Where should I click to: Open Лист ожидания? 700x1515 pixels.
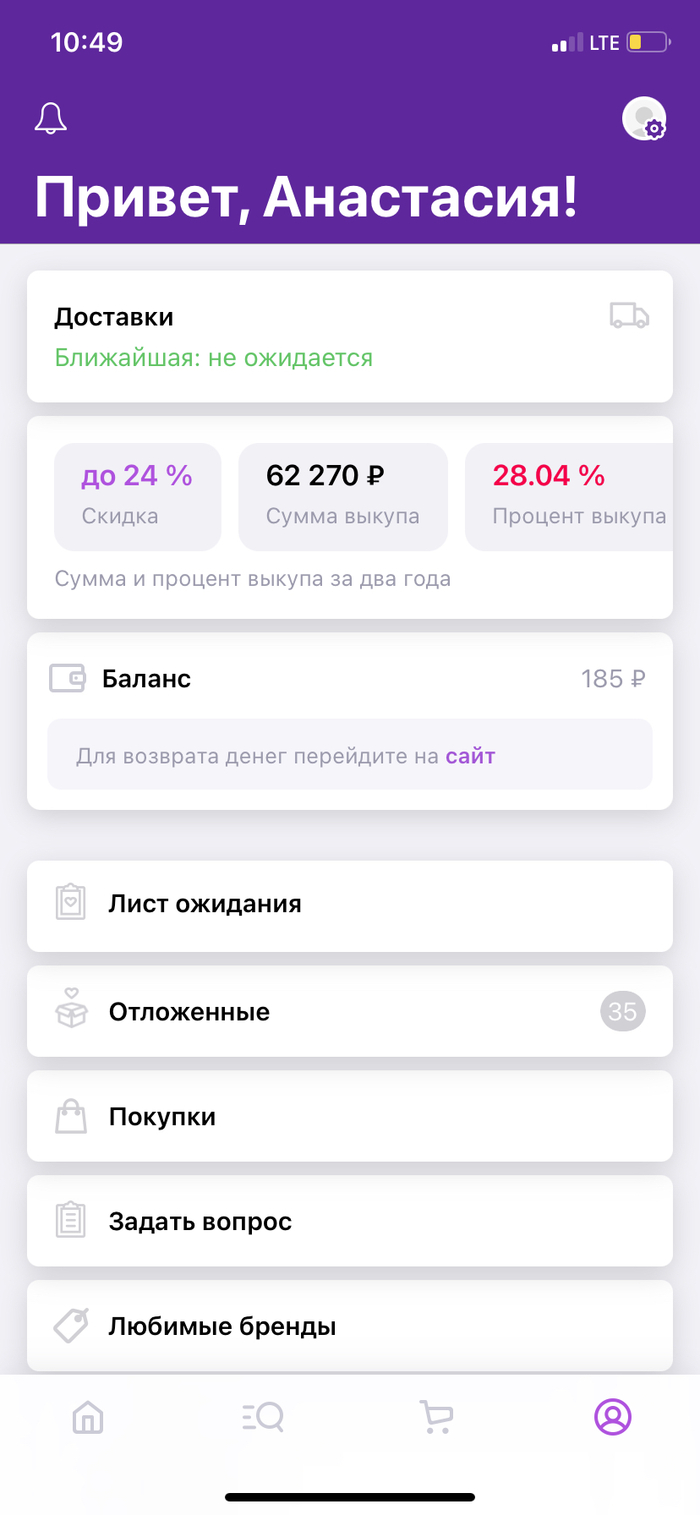(349, 905)
